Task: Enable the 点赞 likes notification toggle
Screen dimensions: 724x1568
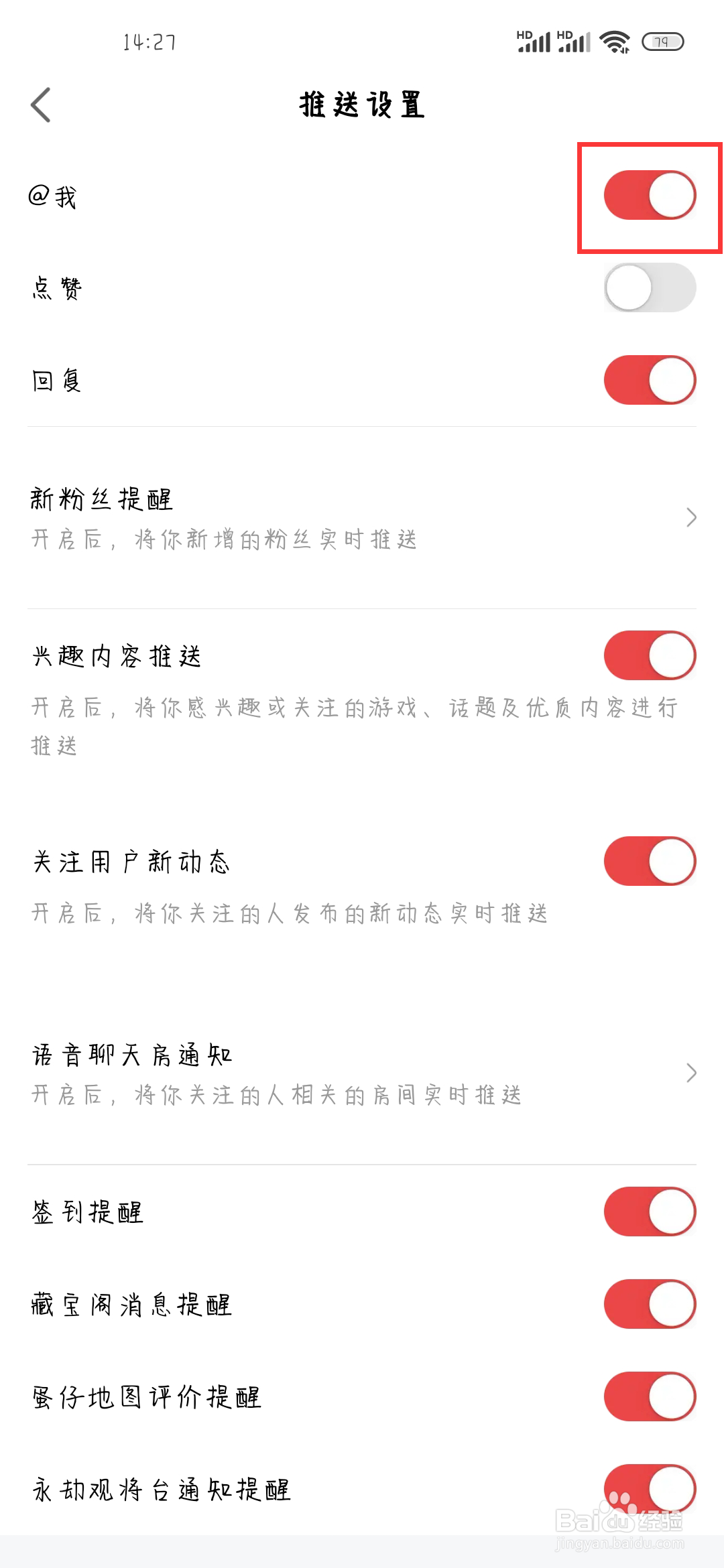Action: pyautogui.click(x=648, y=287)
